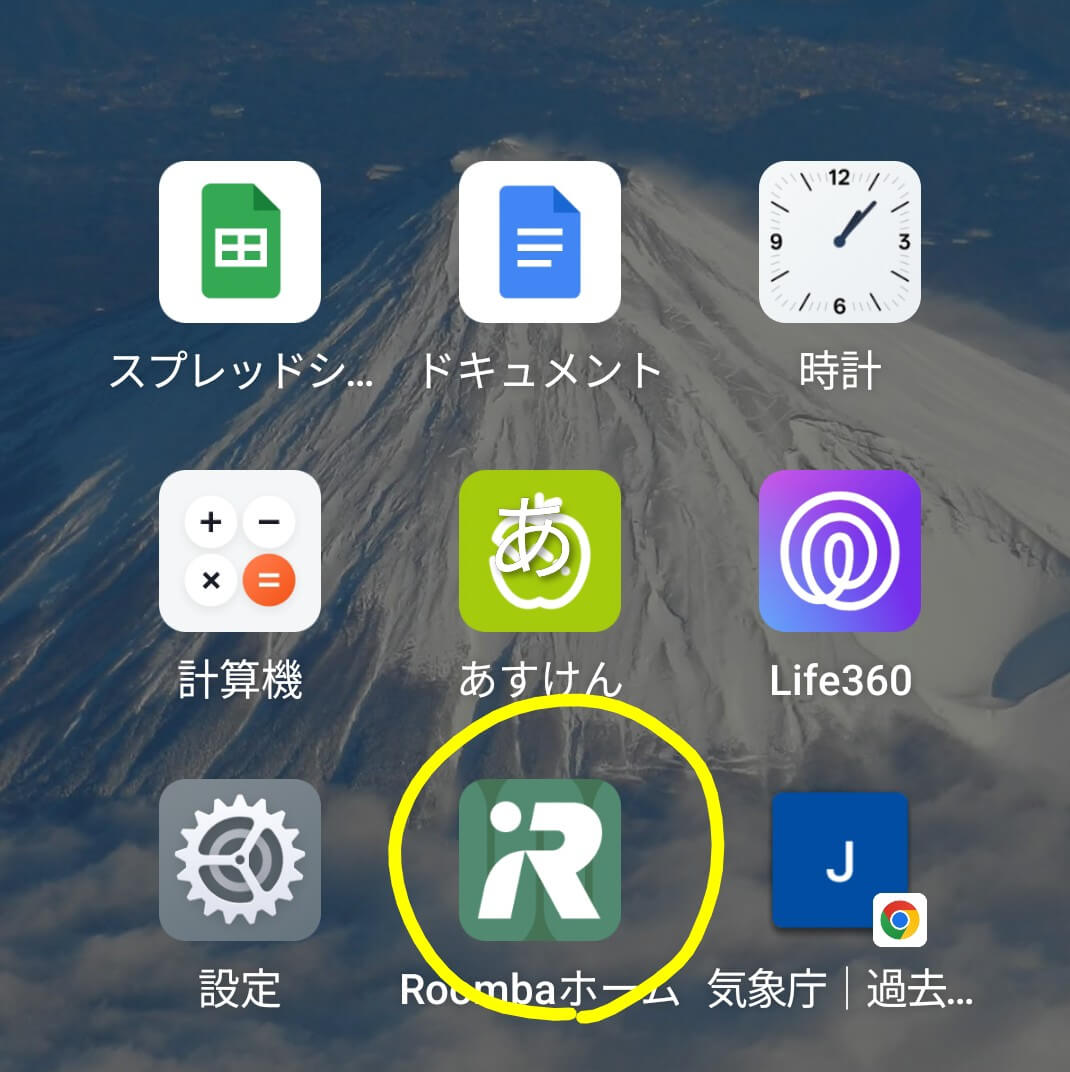Launch the Life360 app
Viewport: 1070px width, 1072px height.
(840, 551)
